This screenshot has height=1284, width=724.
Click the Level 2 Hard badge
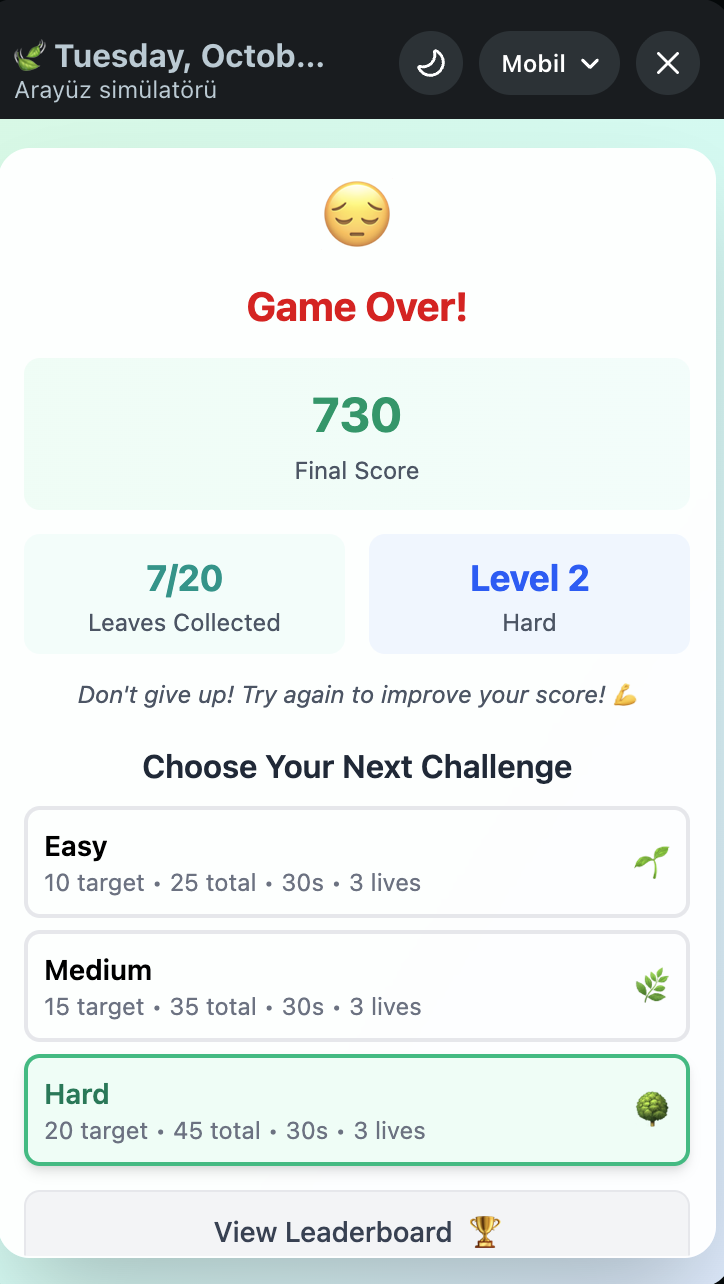pos(529,594)
